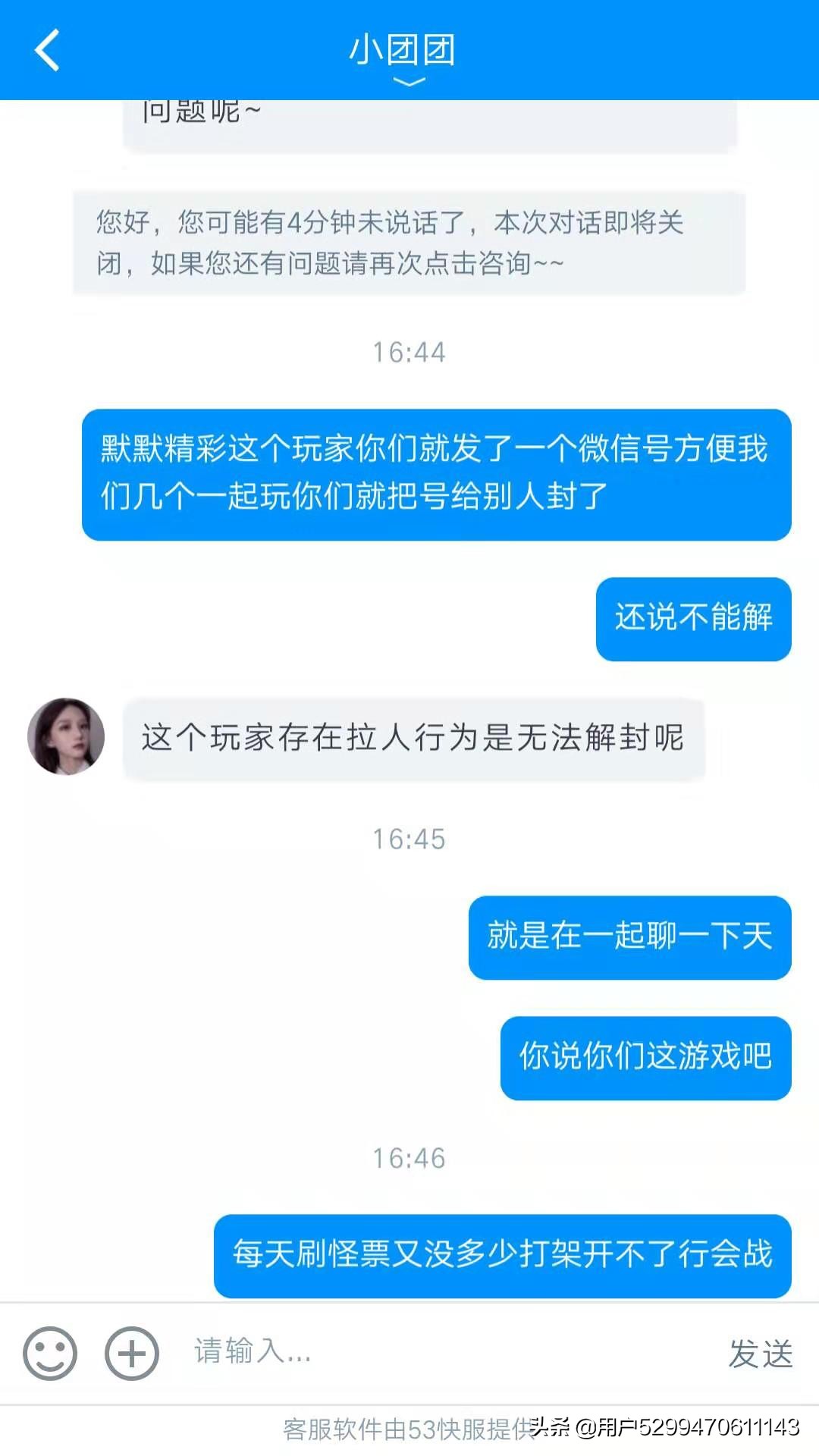This screenshot has height=1456, width=819.
Task: Open the emoji picker smiley icon
Action: click(x=50, y=1354)
